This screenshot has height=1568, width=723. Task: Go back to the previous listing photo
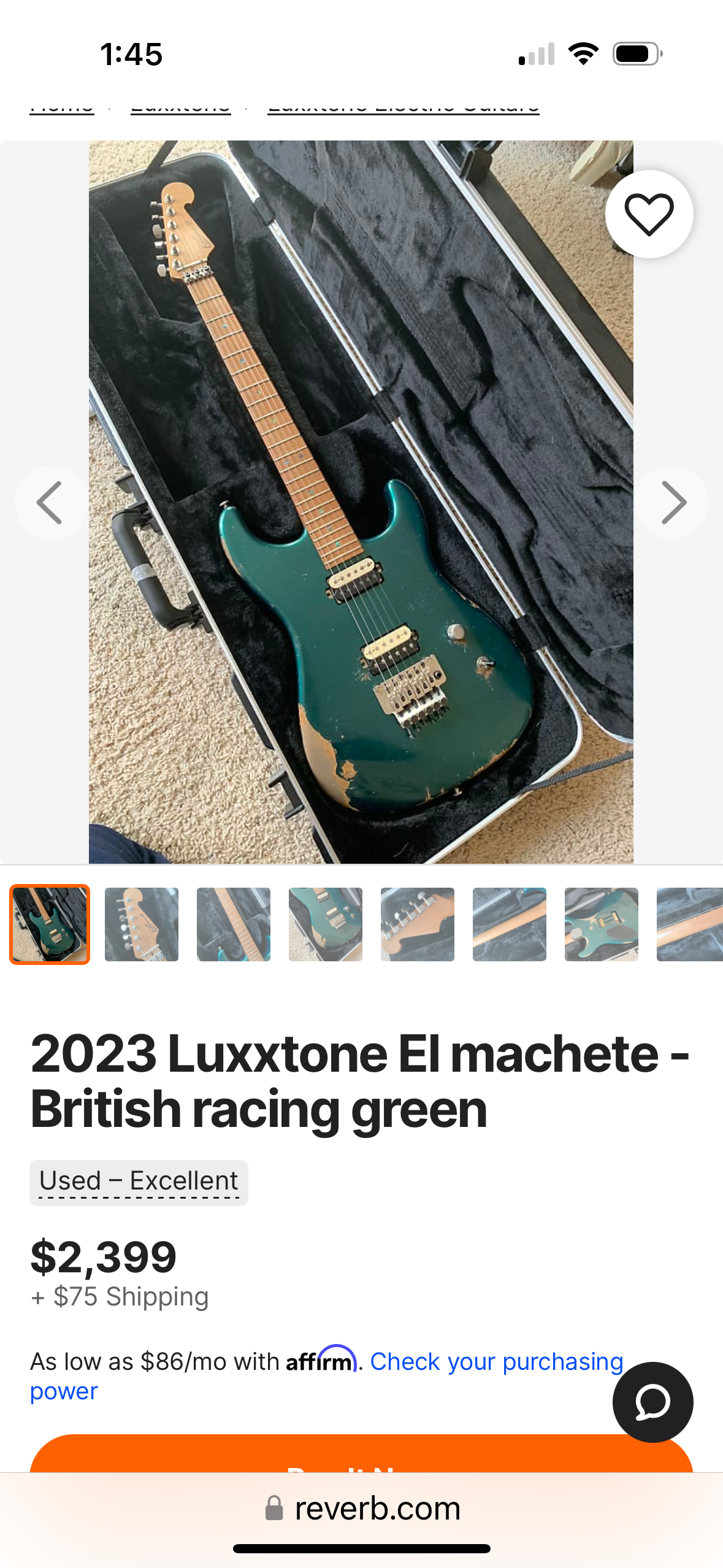(x=50, y=502)
